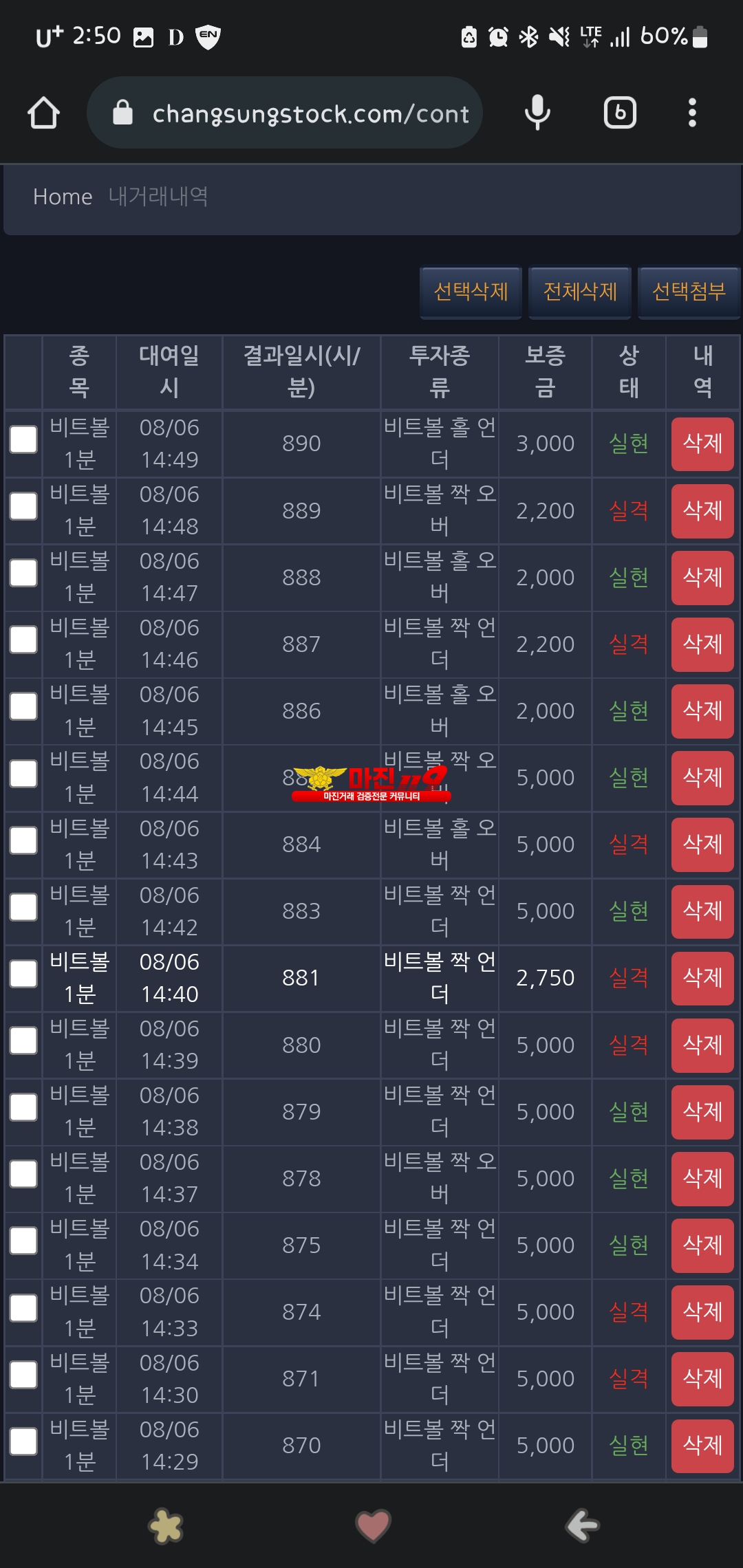Tap the 전체삭제 button
The height and width of the screenshot is (1568, 743).
pyautogui.click(x=580, y=292)
